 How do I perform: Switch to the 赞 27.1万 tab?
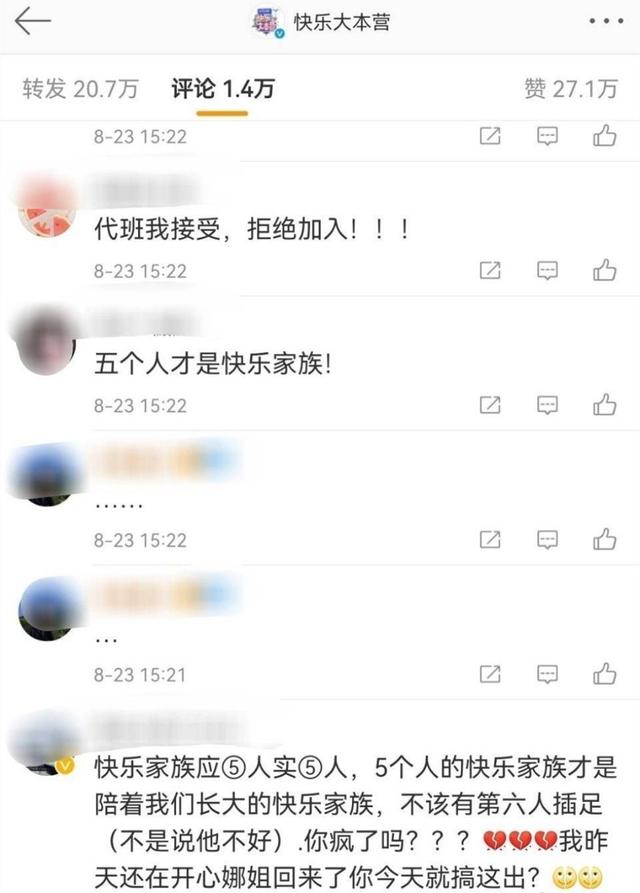pos(570,89)
